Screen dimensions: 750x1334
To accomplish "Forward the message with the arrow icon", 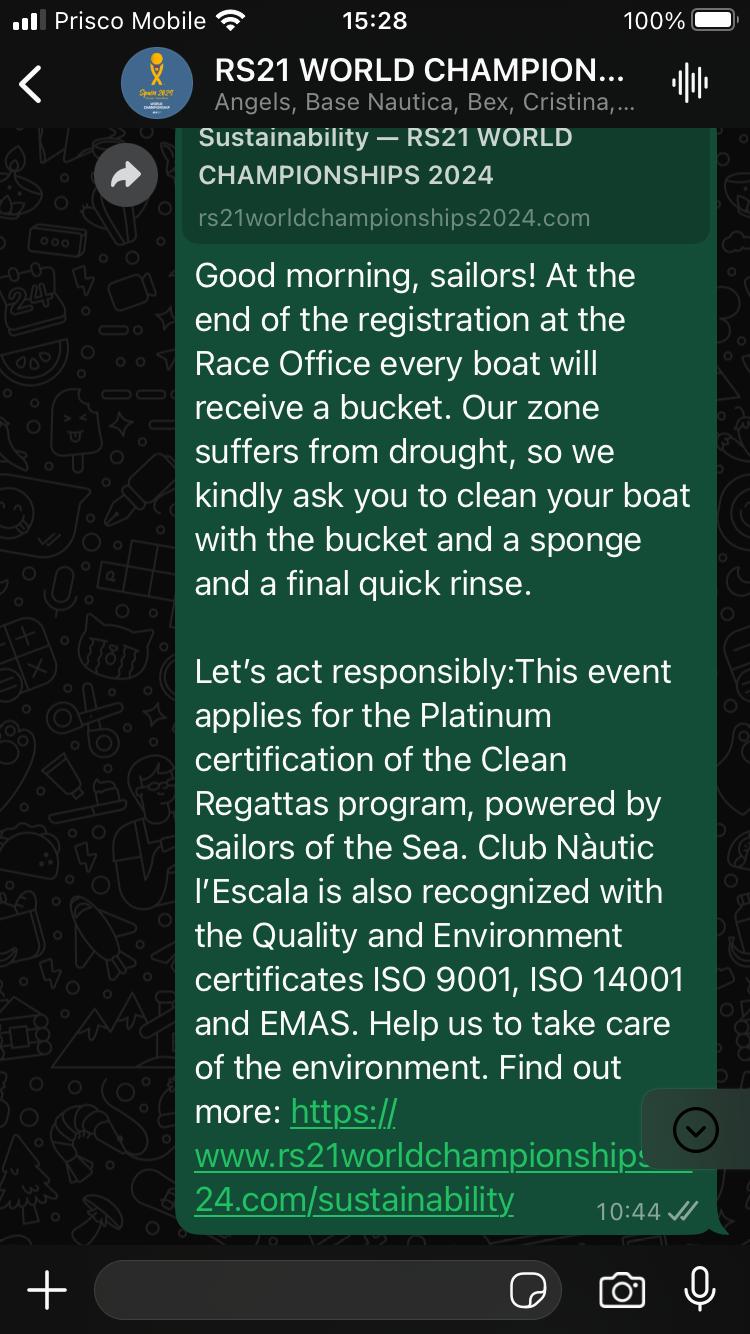I will coord(126,176).
